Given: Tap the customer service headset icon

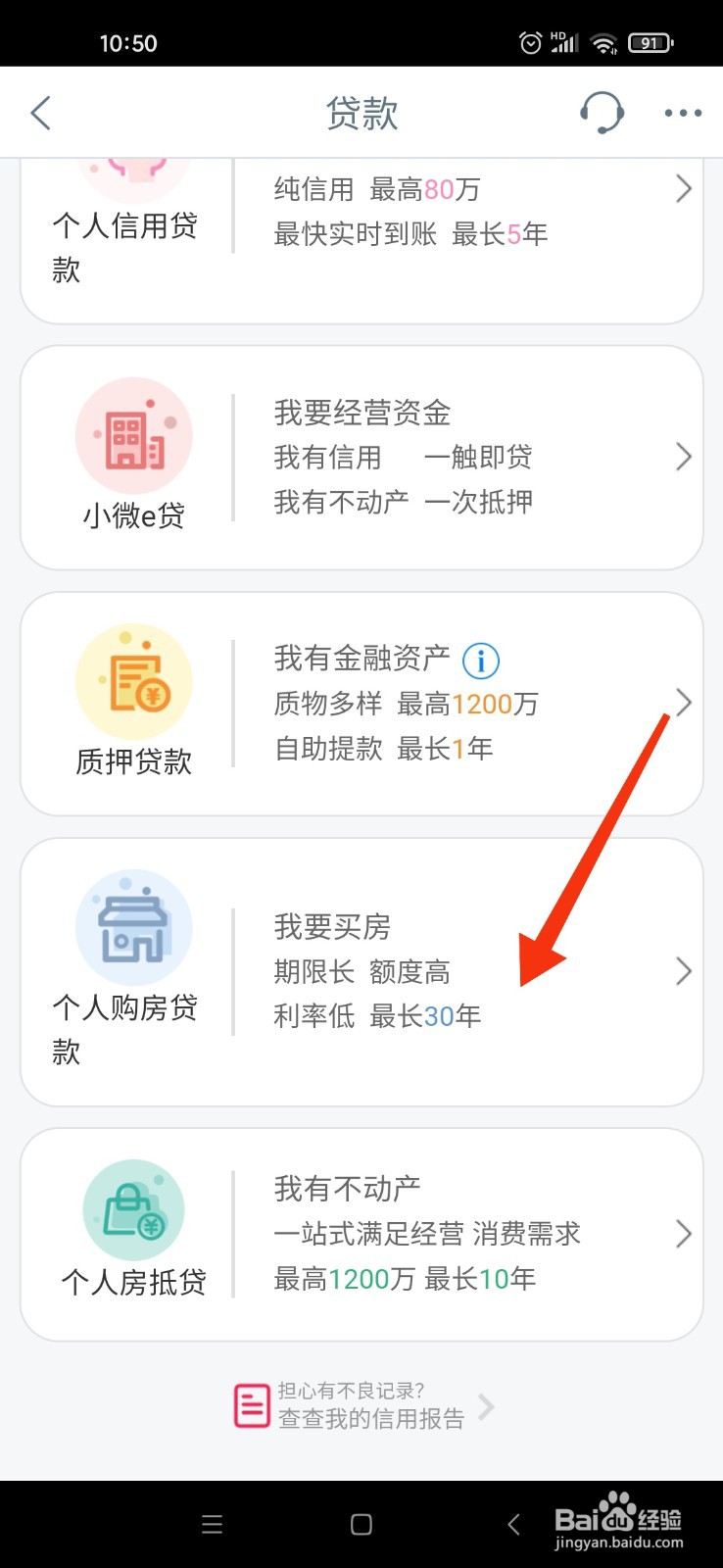Looking at the screenshot, I should point(602,112).
